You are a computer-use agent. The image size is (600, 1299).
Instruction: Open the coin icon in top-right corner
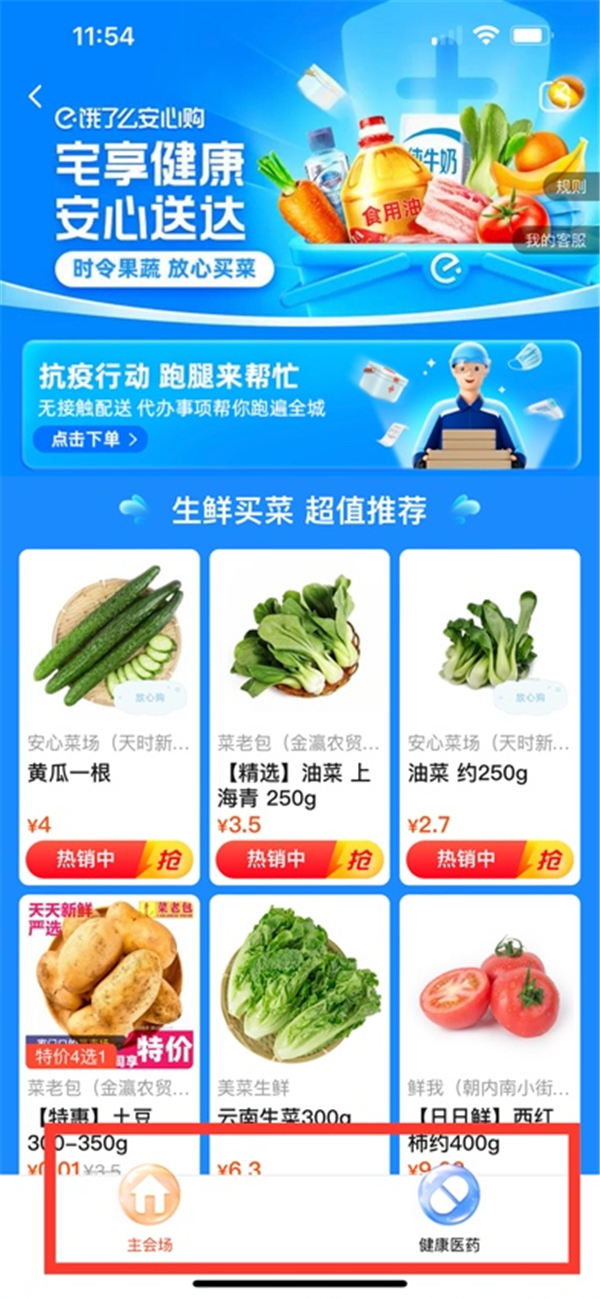[565, 94]
